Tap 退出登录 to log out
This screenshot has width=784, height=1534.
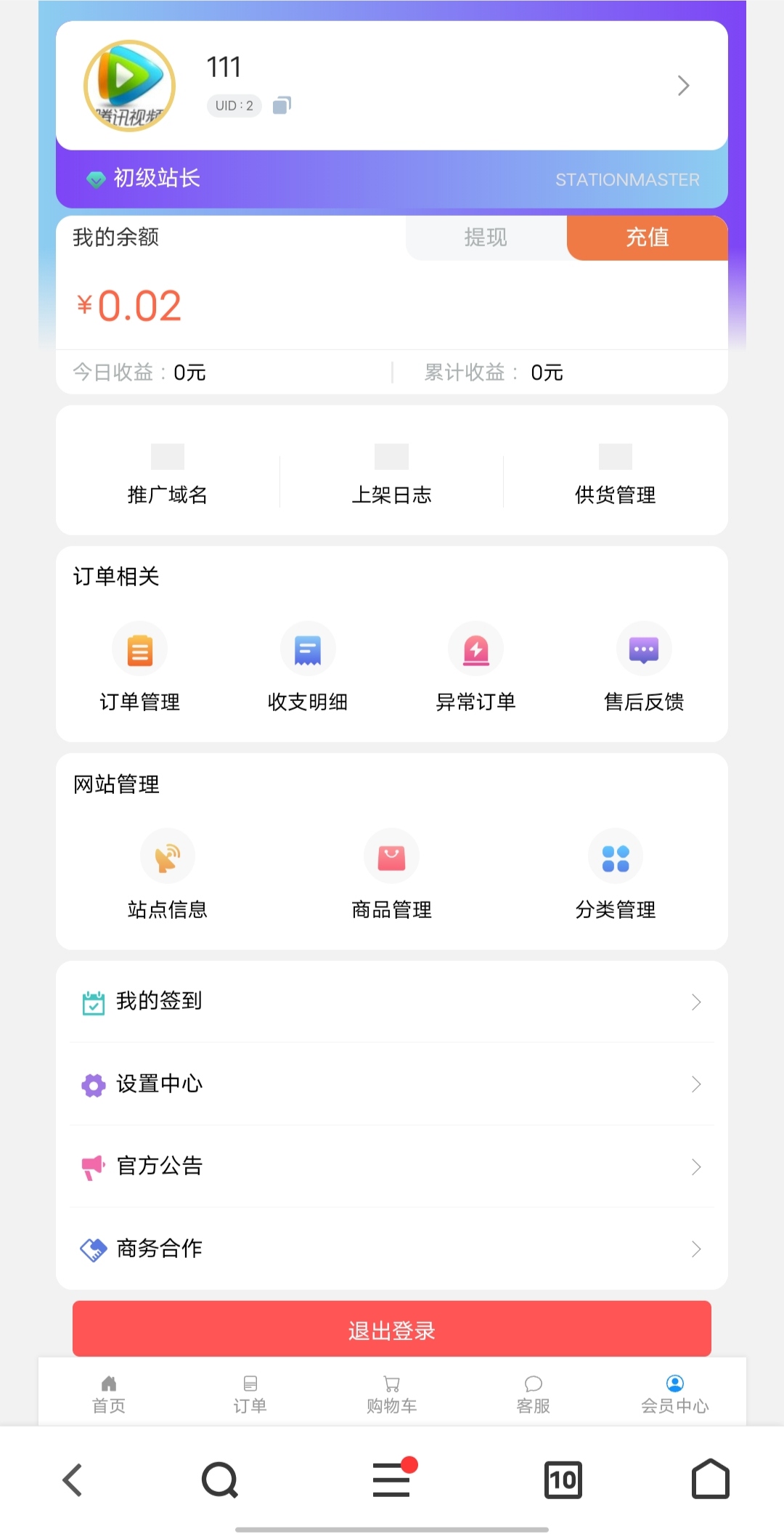click(392, 1330)
